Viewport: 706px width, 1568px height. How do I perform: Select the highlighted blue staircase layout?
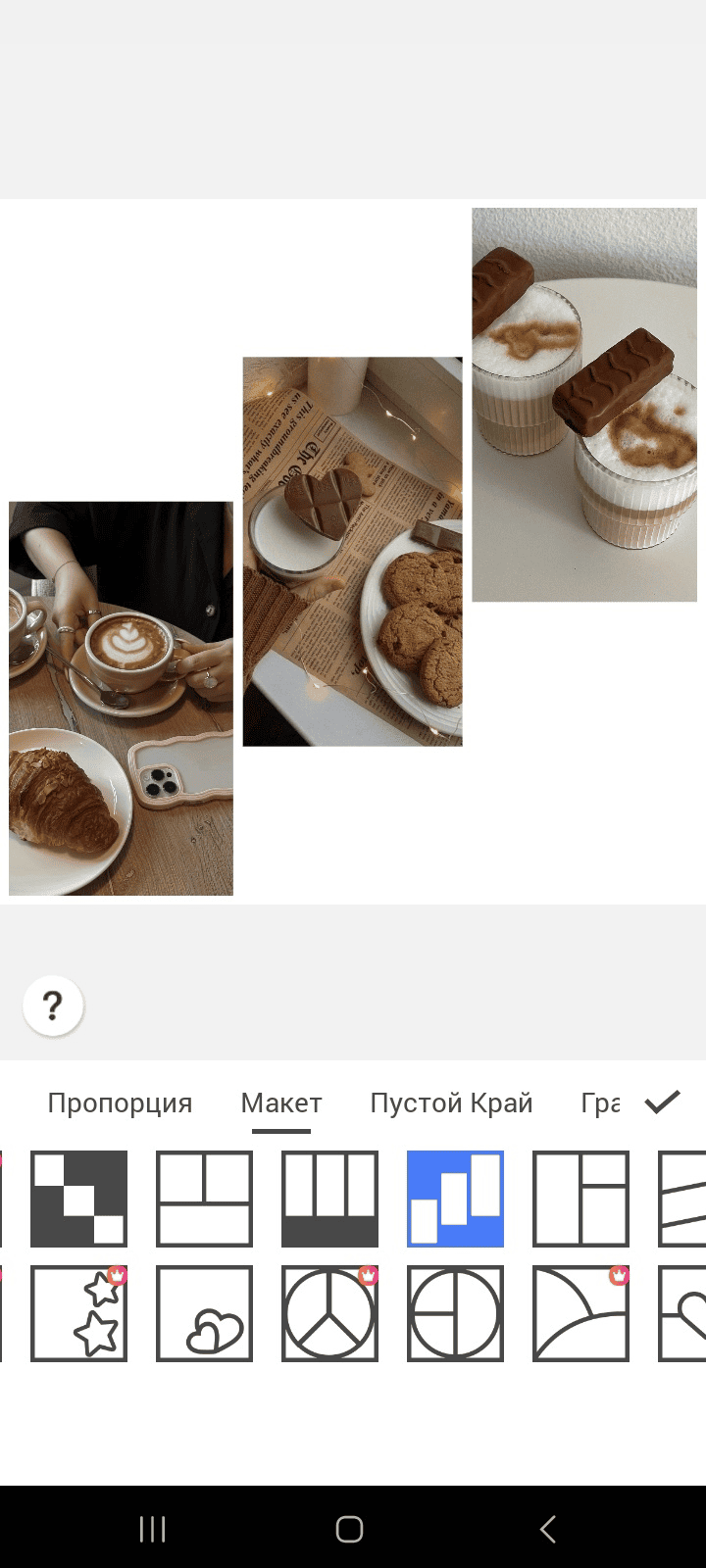pyautogui.click(x=456, y=1199)
